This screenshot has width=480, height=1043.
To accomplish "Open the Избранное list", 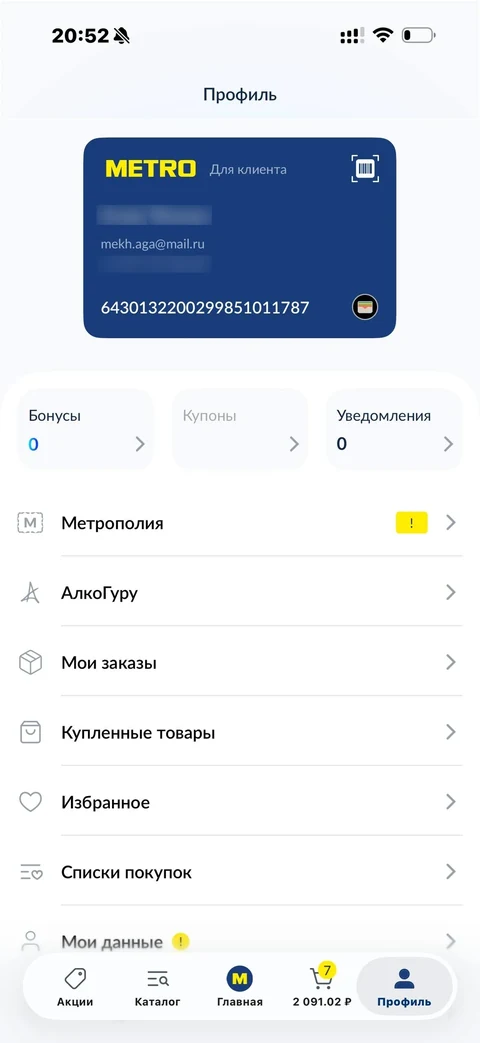I will click(x=240, y=802).
